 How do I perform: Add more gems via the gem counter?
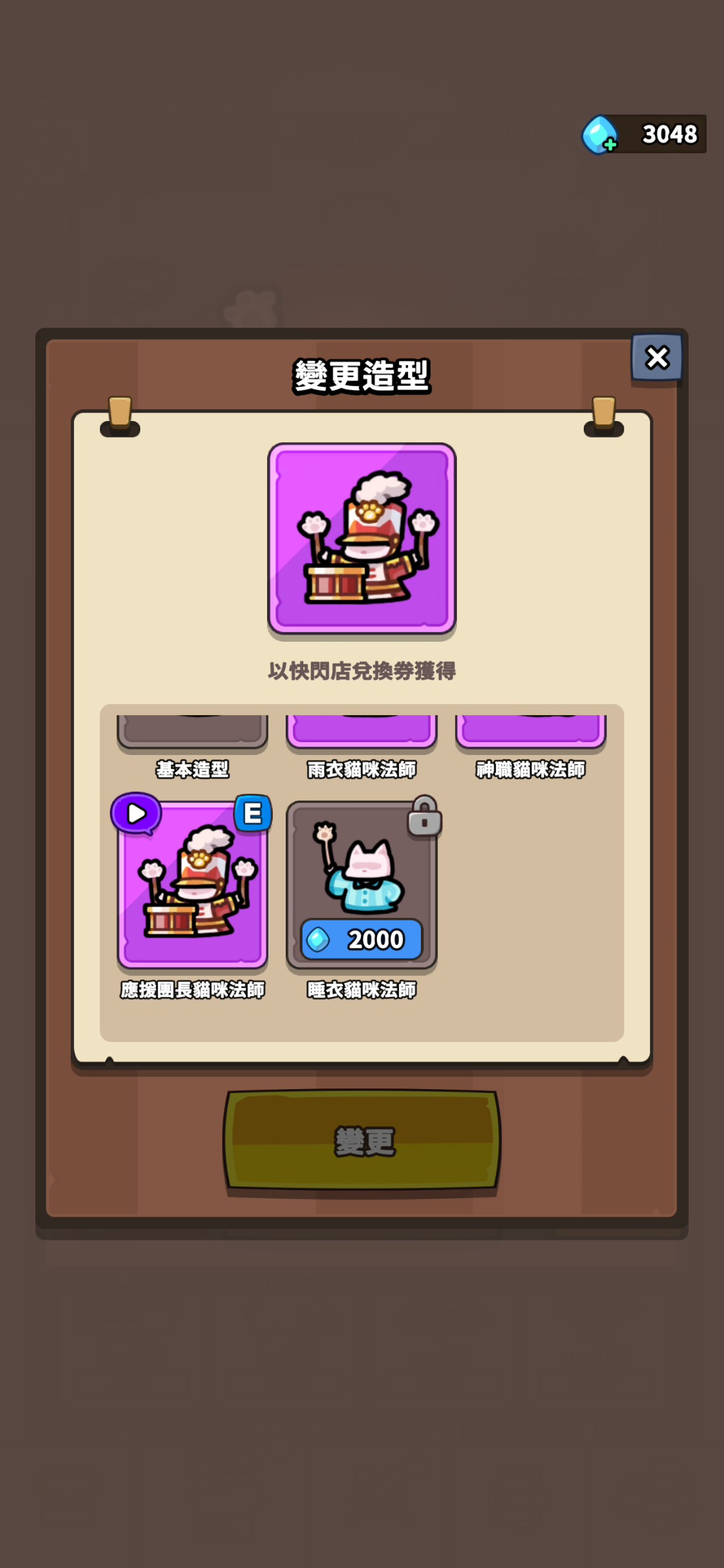click(x=600, y=135)
